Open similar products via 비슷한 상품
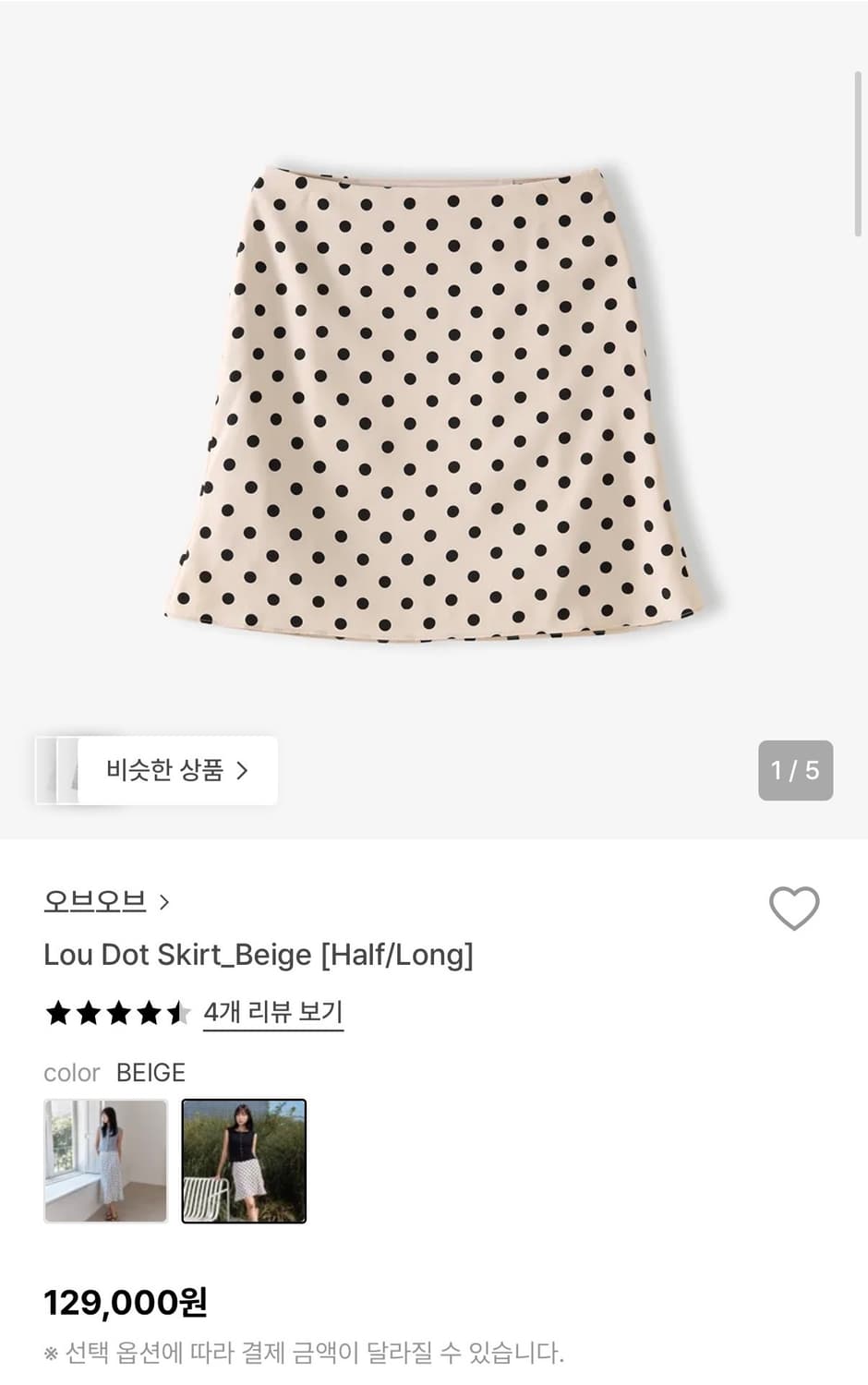 176,770
